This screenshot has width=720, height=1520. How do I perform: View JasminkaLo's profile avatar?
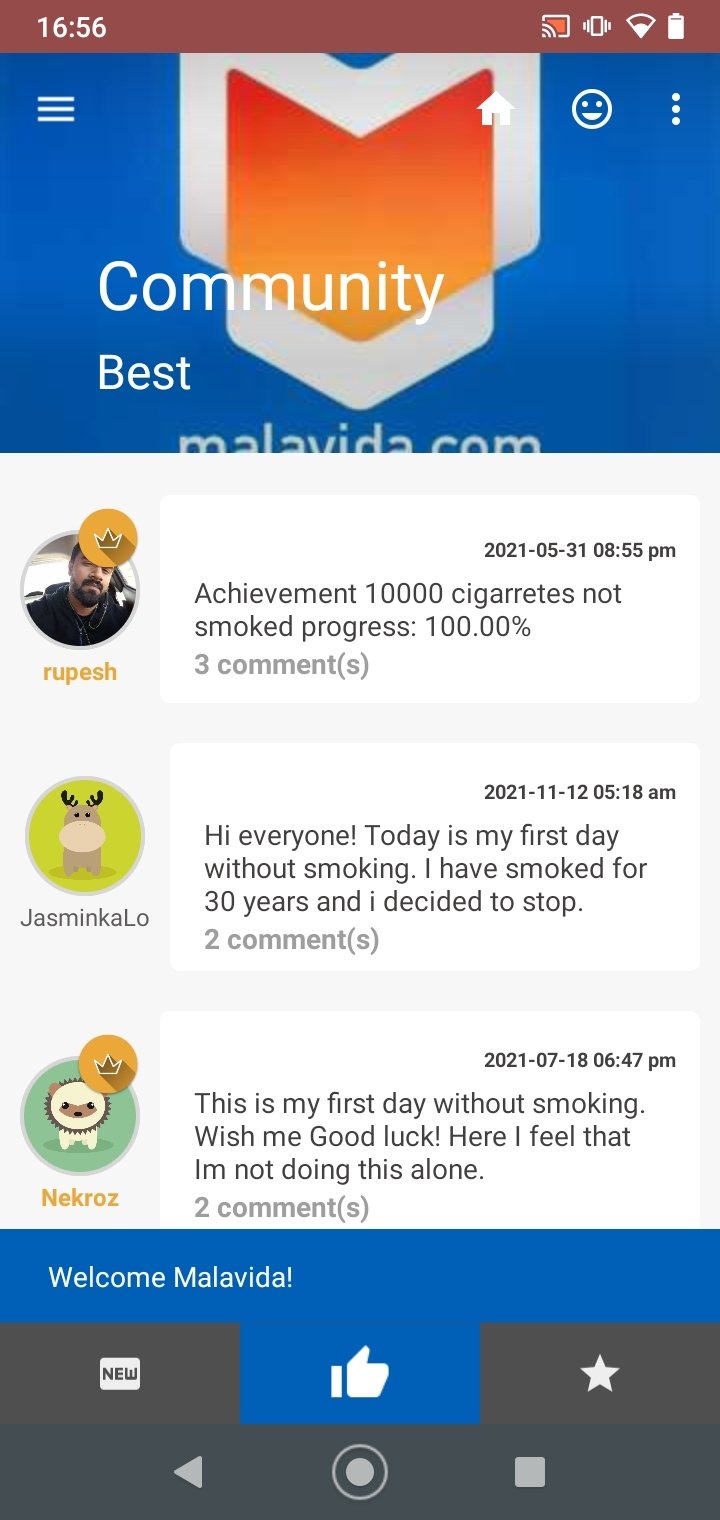pyautogui.click(x=85, y=836)
